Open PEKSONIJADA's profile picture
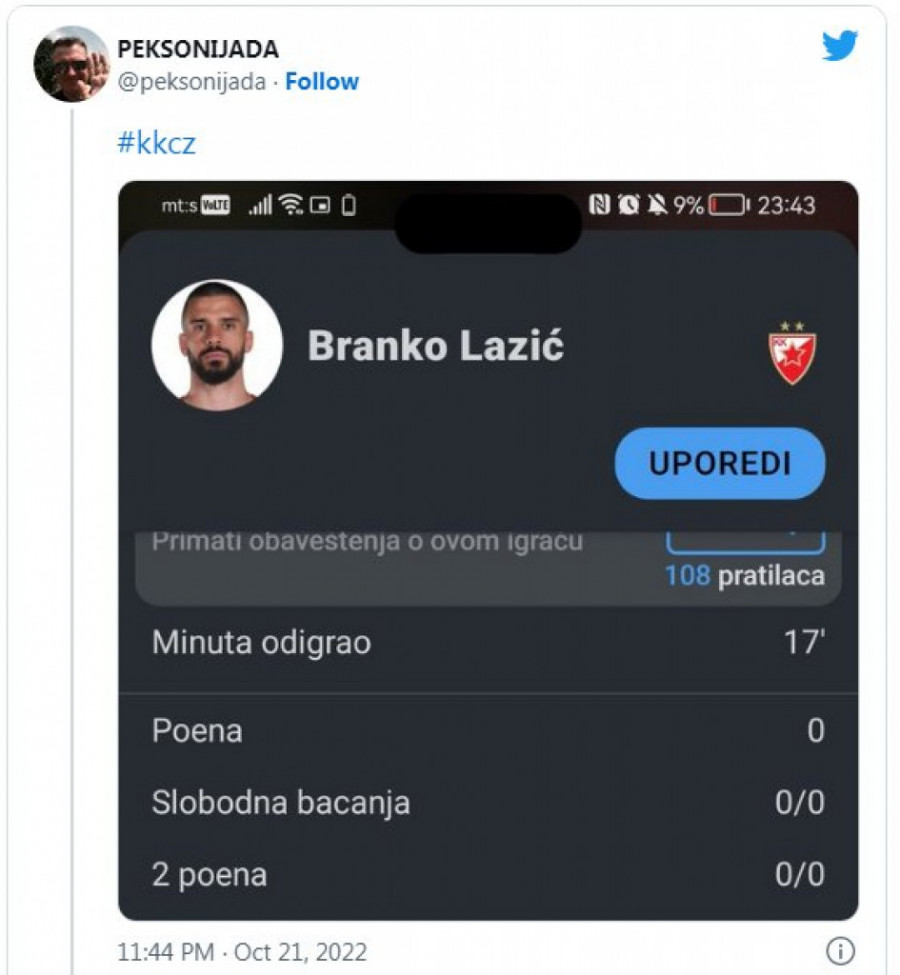Viewport: 900px width, 975px height. 70,64
